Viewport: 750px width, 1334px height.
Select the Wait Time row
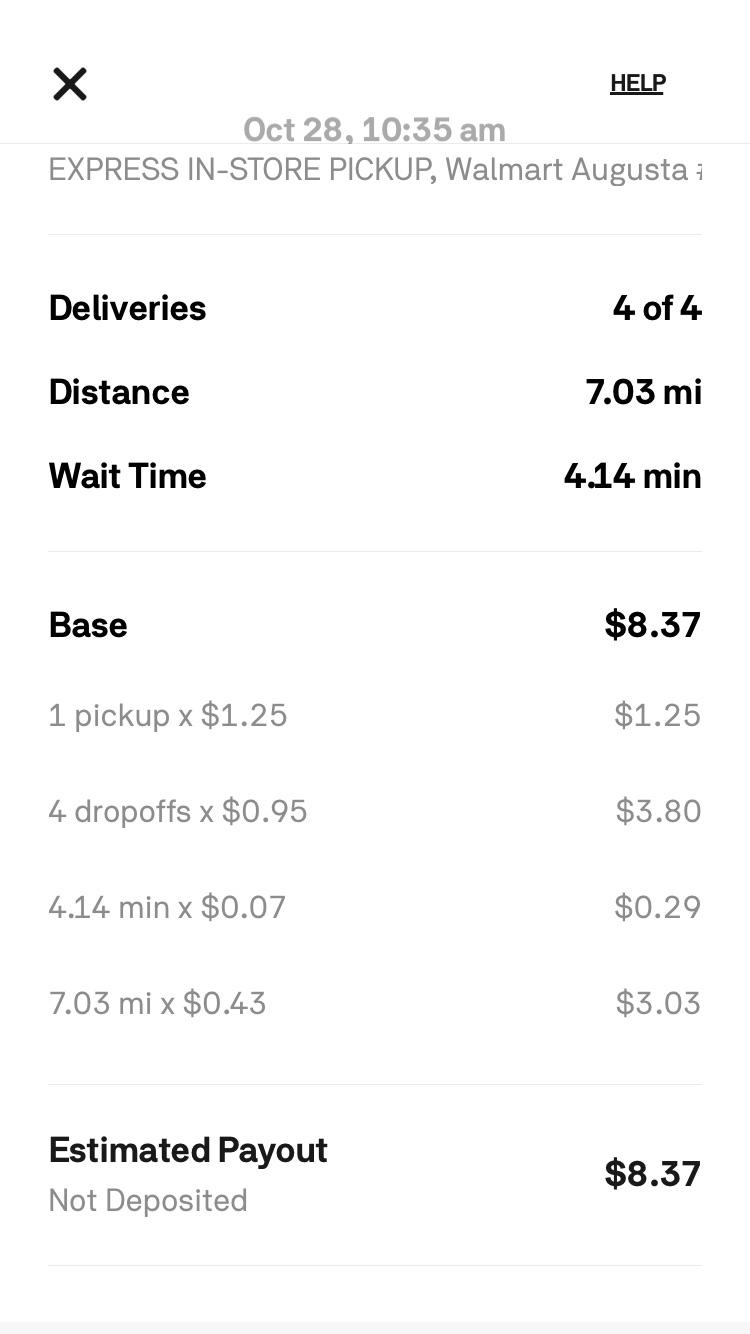pos(127,476)
